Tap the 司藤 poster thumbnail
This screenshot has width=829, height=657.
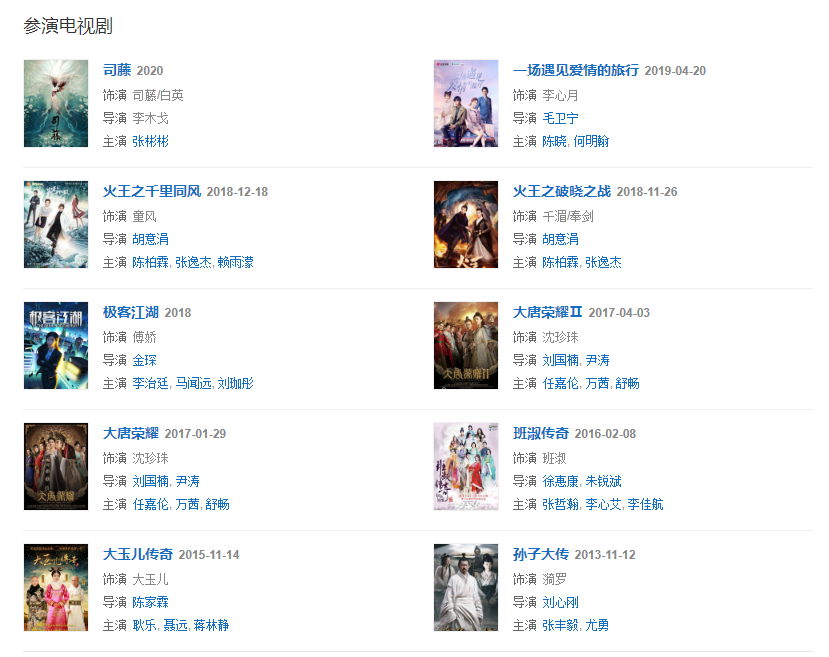(x=56, y=104)
